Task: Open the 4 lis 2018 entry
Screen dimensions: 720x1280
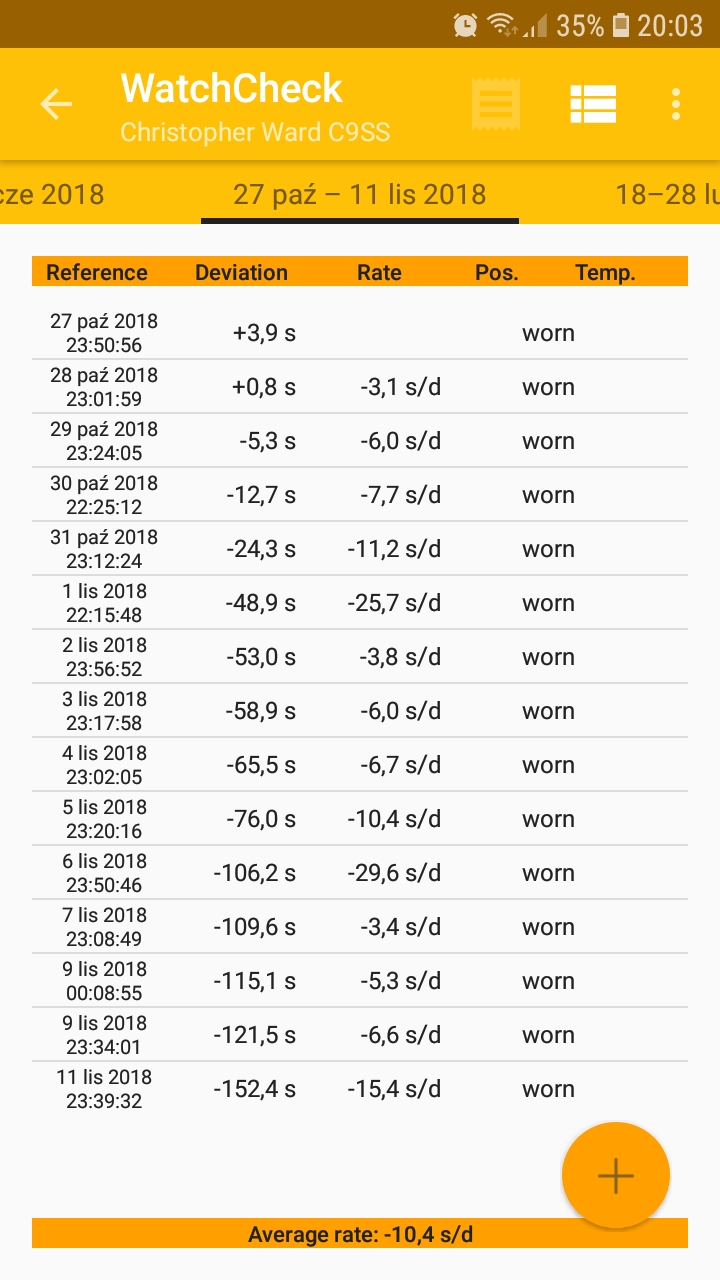Action: [x=359, y=766]
